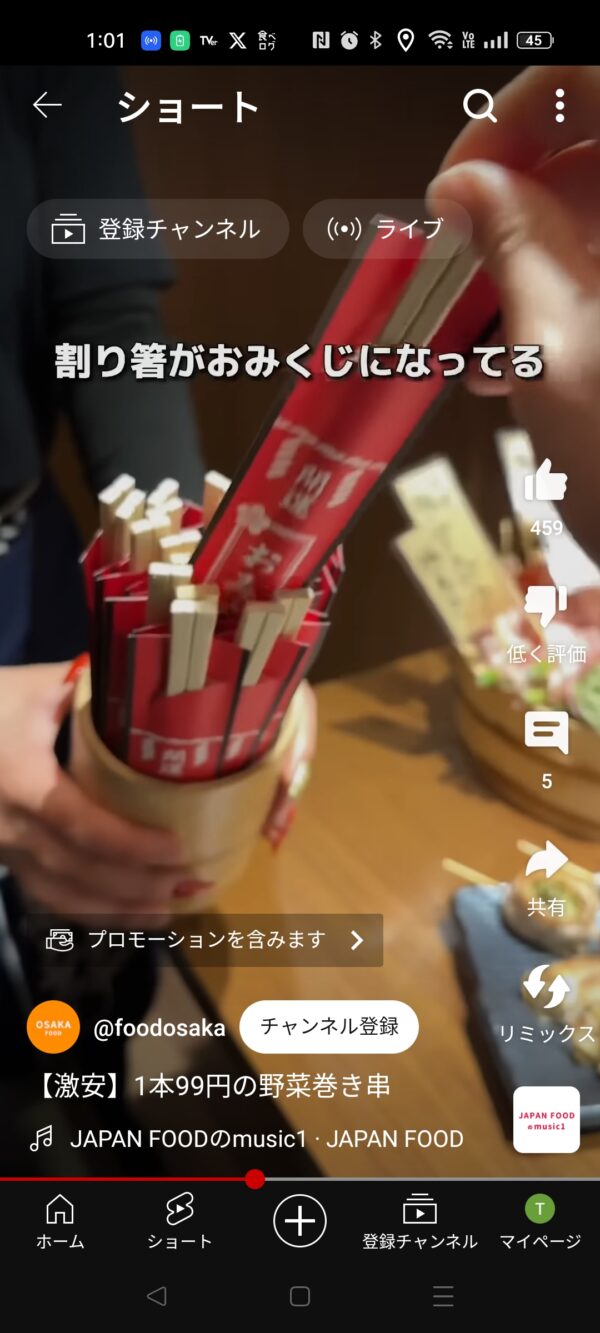Dislike this short with 低く評価
600x1333 pixels.
click(546, 609)
